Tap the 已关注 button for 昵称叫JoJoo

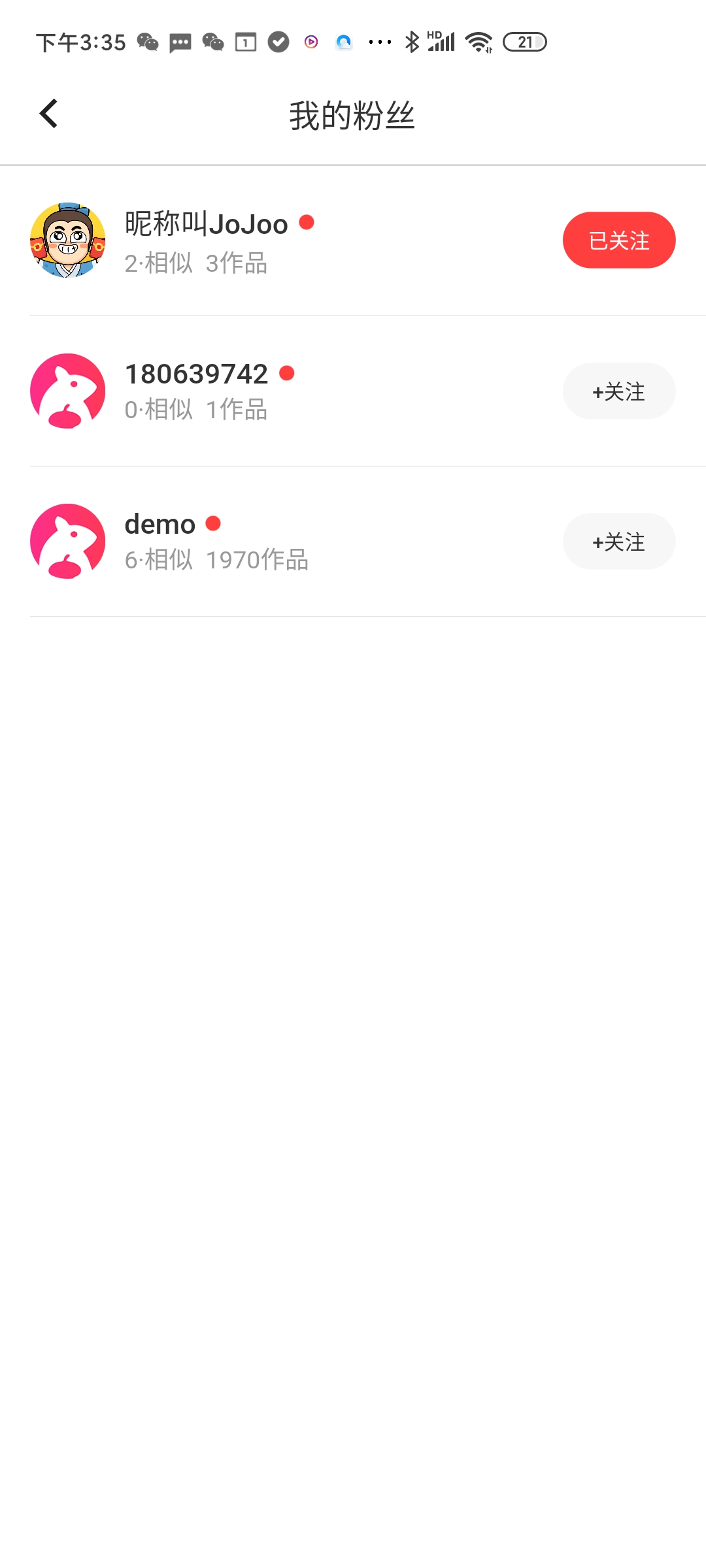[x=619, y=240]
